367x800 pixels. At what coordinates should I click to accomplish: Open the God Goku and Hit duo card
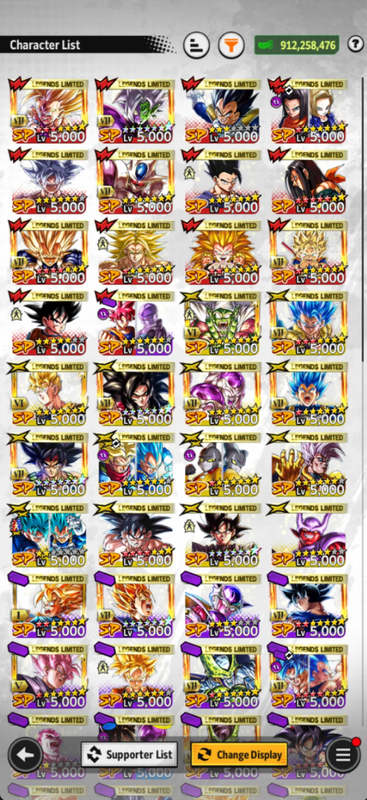click(135, 323)
